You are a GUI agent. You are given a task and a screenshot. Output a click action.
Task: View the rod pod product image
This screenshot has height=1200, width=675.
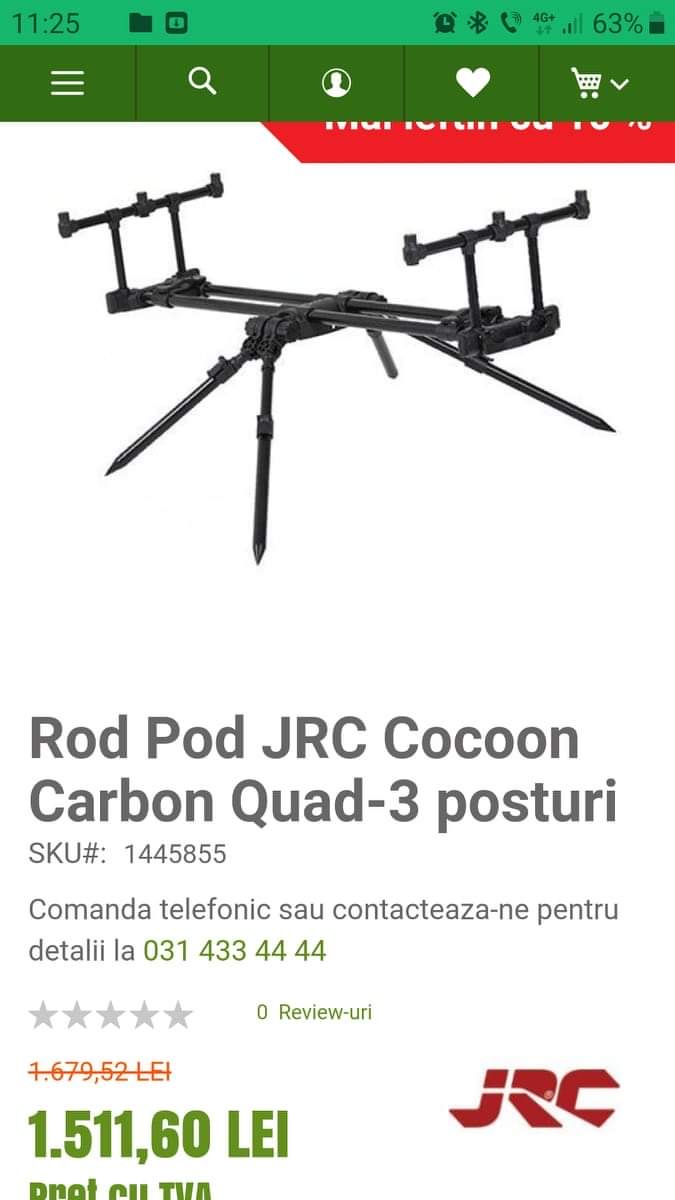[x=337, y=370]
